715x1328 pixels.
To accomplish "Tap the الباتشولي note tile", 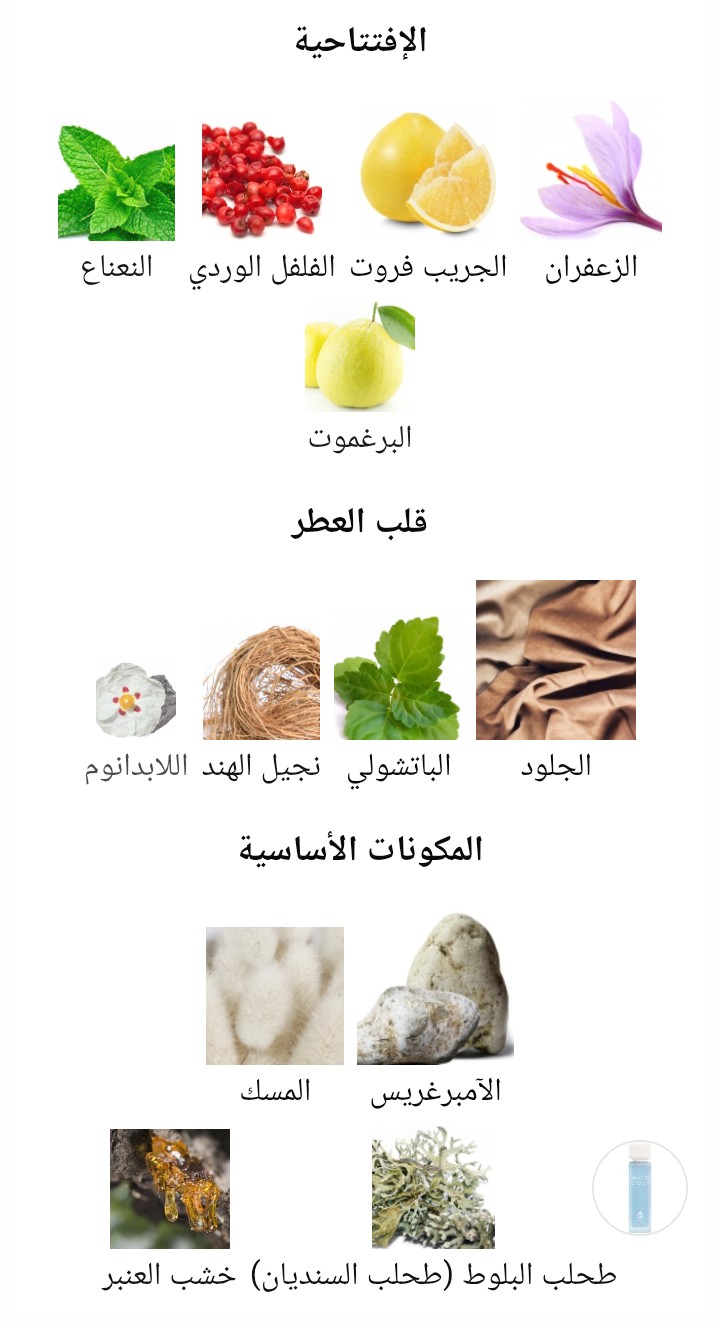I will click(x=397, y=679).
